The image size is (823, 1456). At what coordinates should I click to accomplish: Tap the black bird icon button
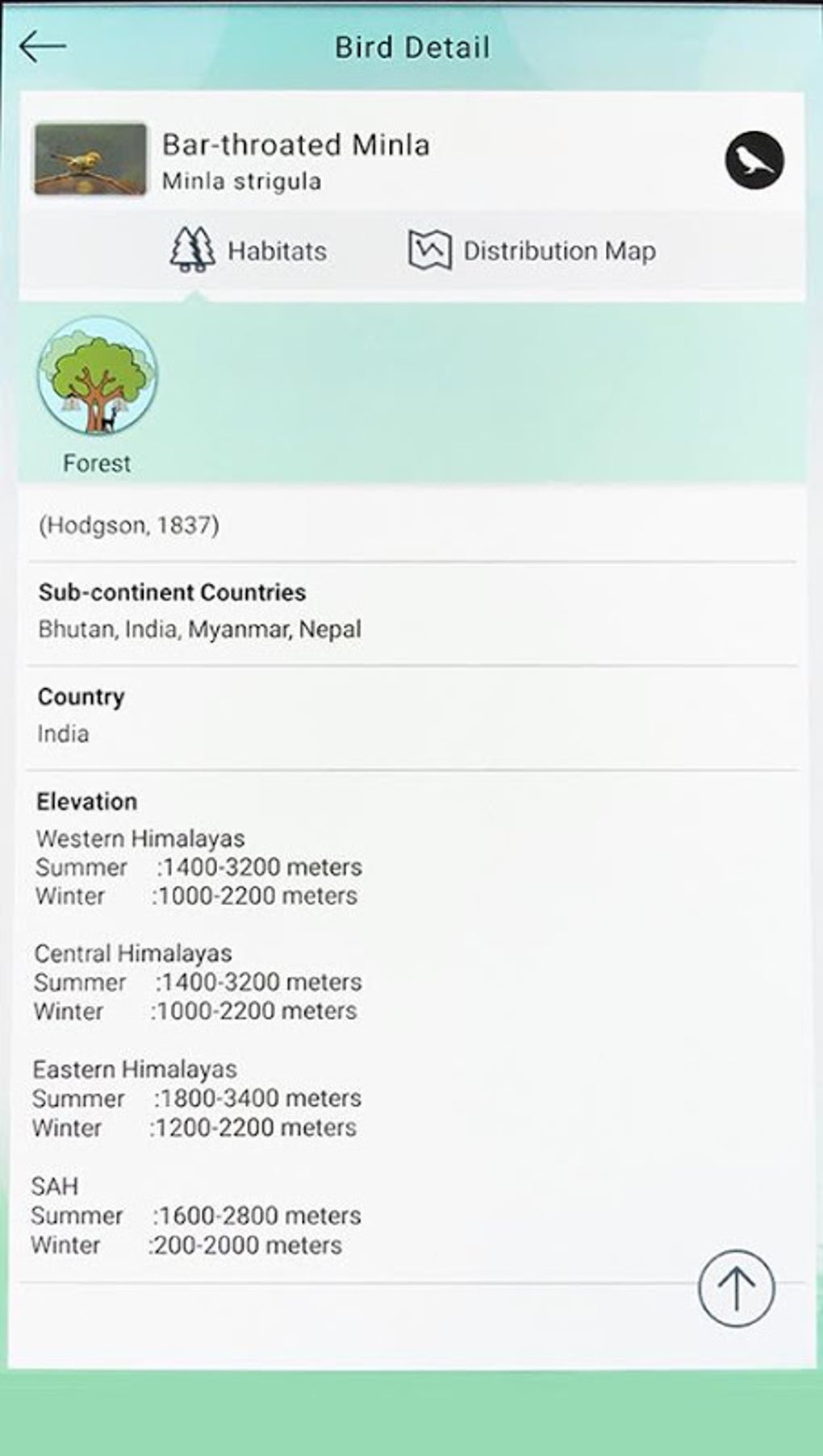(x=754, y=160)
